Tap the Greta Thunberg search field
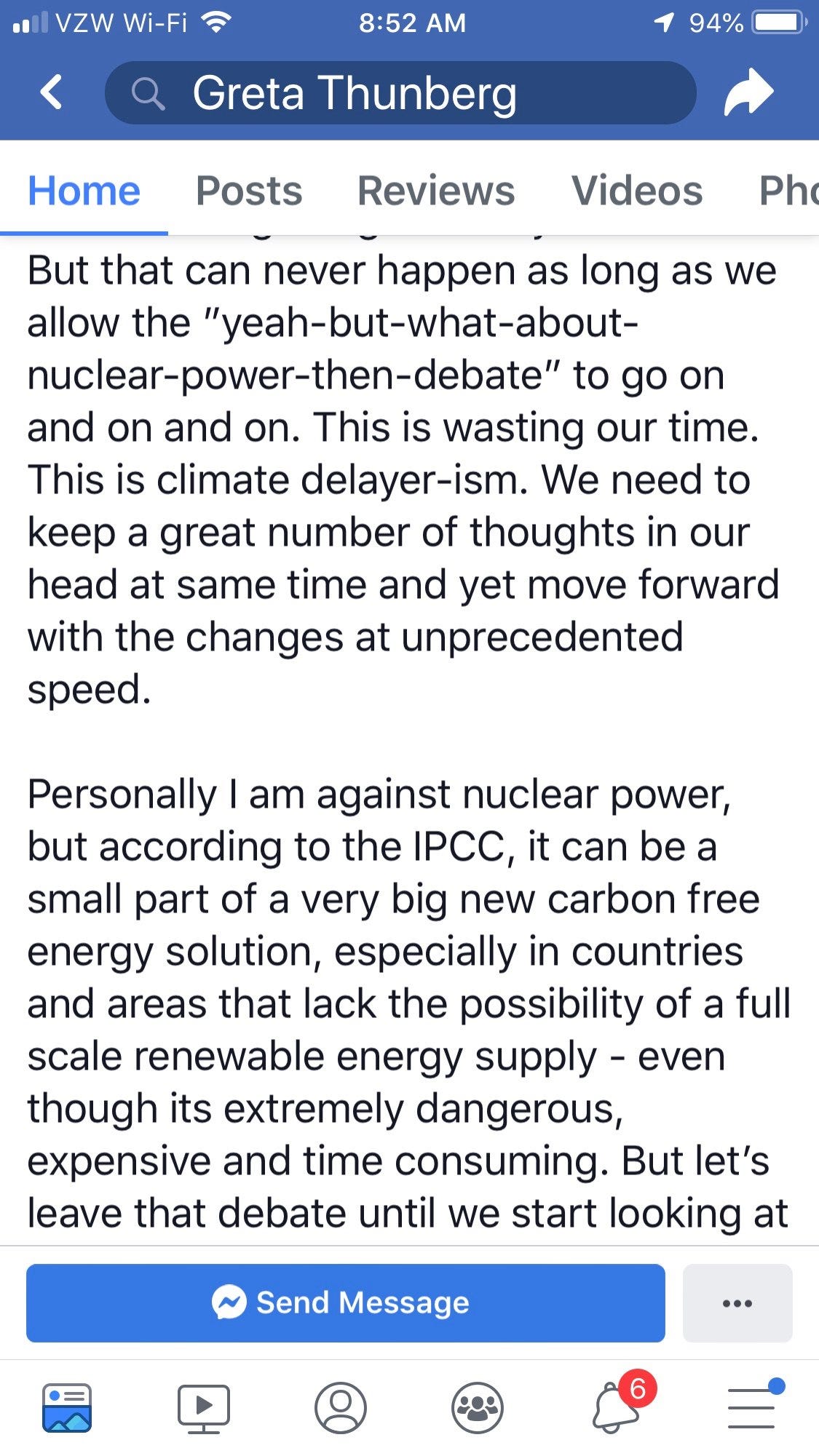 (x=400, y=93)
